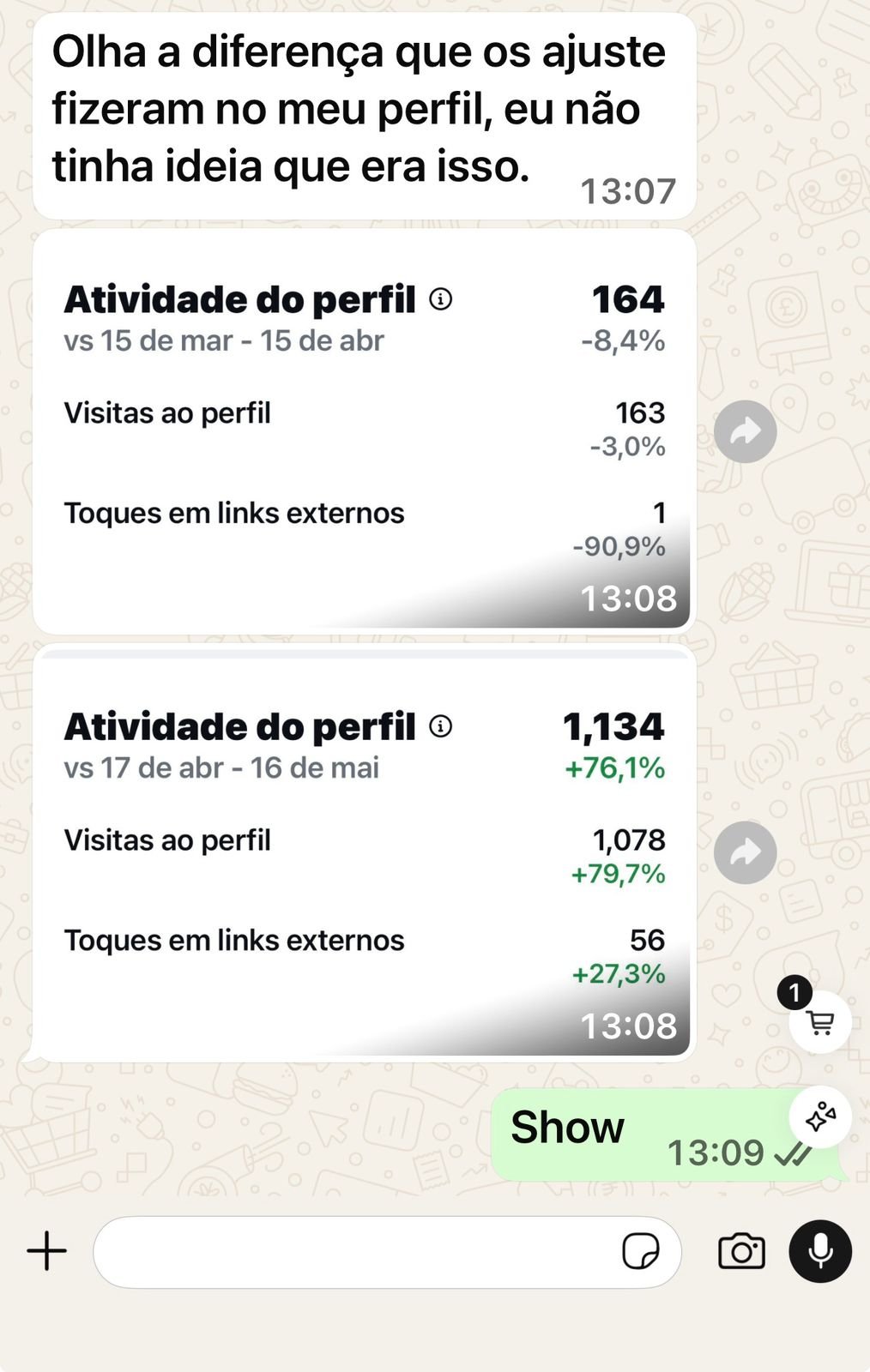Tap the microphone to record audio
Viewport: 870px width, 1372px height.
[x=820, y=1251]
